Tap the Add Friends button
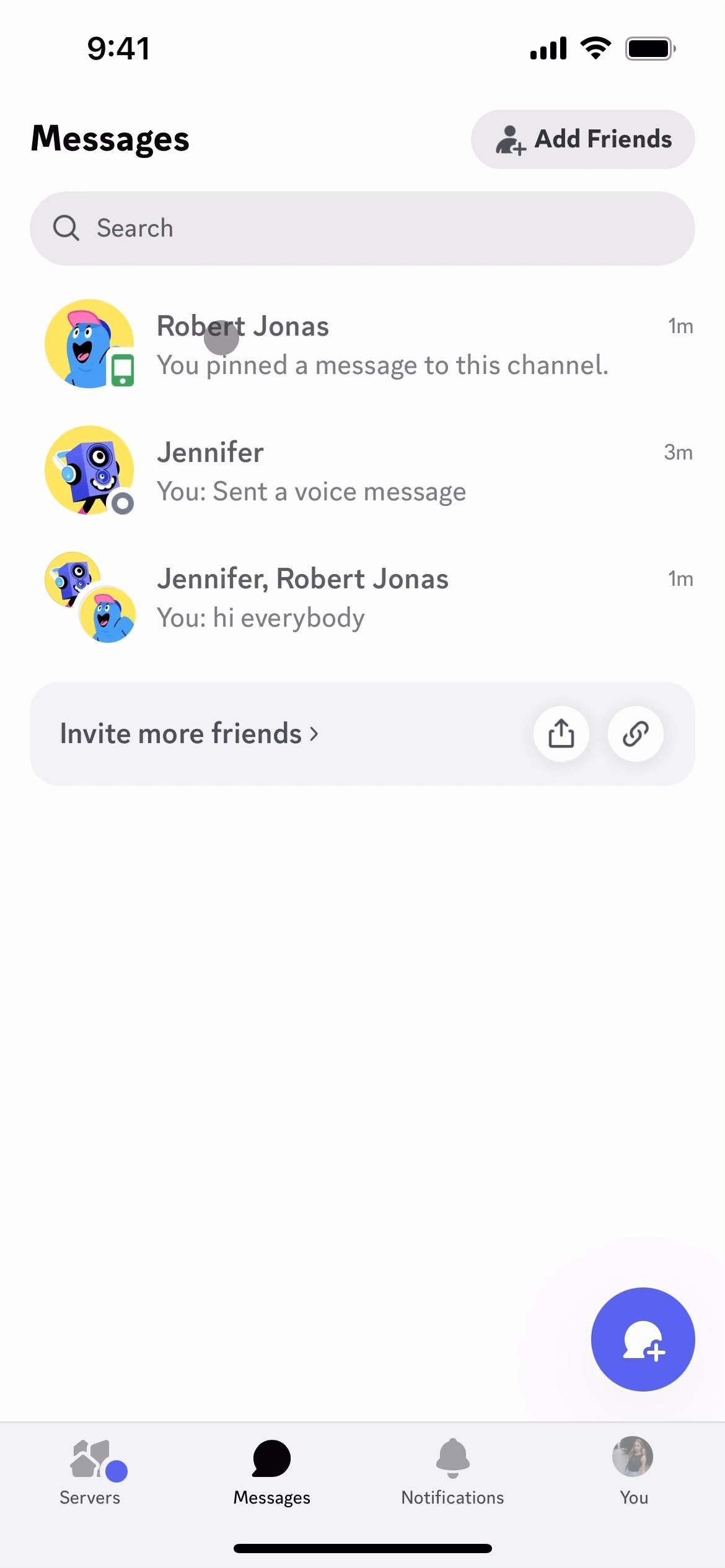Viewport: 725px width, 1568px height. (x=582, y=139)
